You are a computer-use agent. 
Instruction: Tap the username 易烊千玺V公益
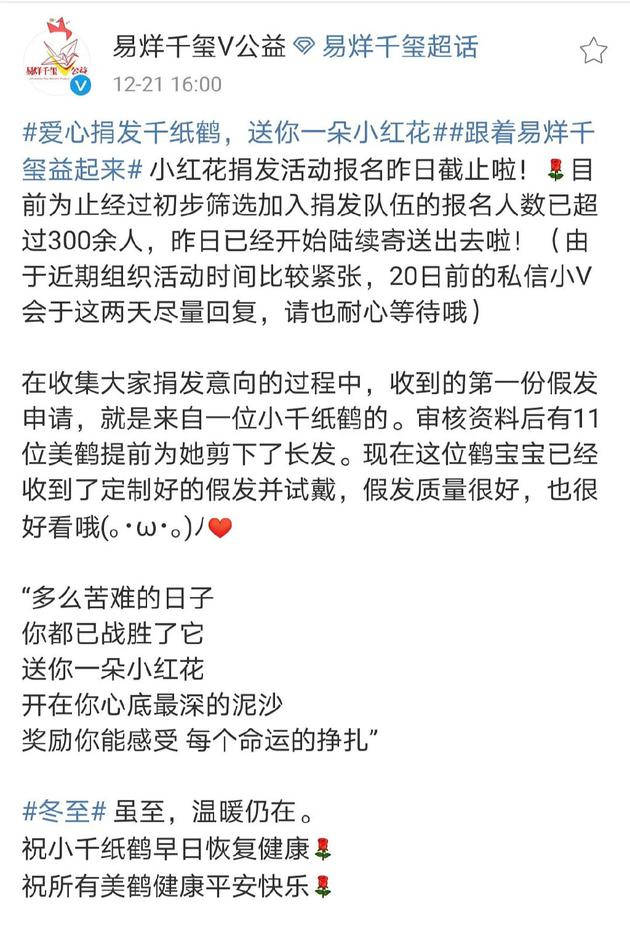[200, 46]
